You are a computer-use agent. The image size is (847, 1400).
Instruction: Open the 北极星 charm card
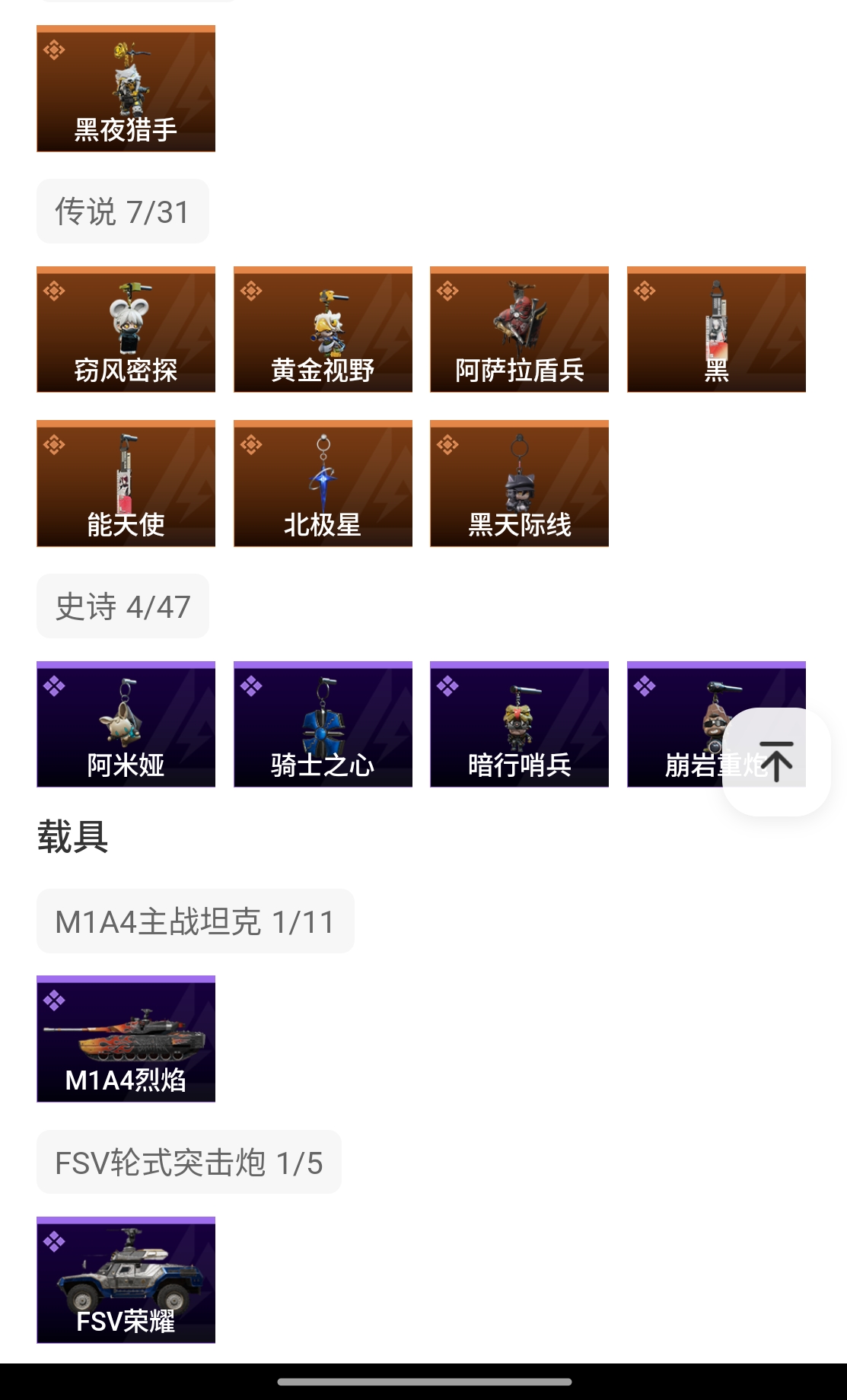[x=323, y=483]
